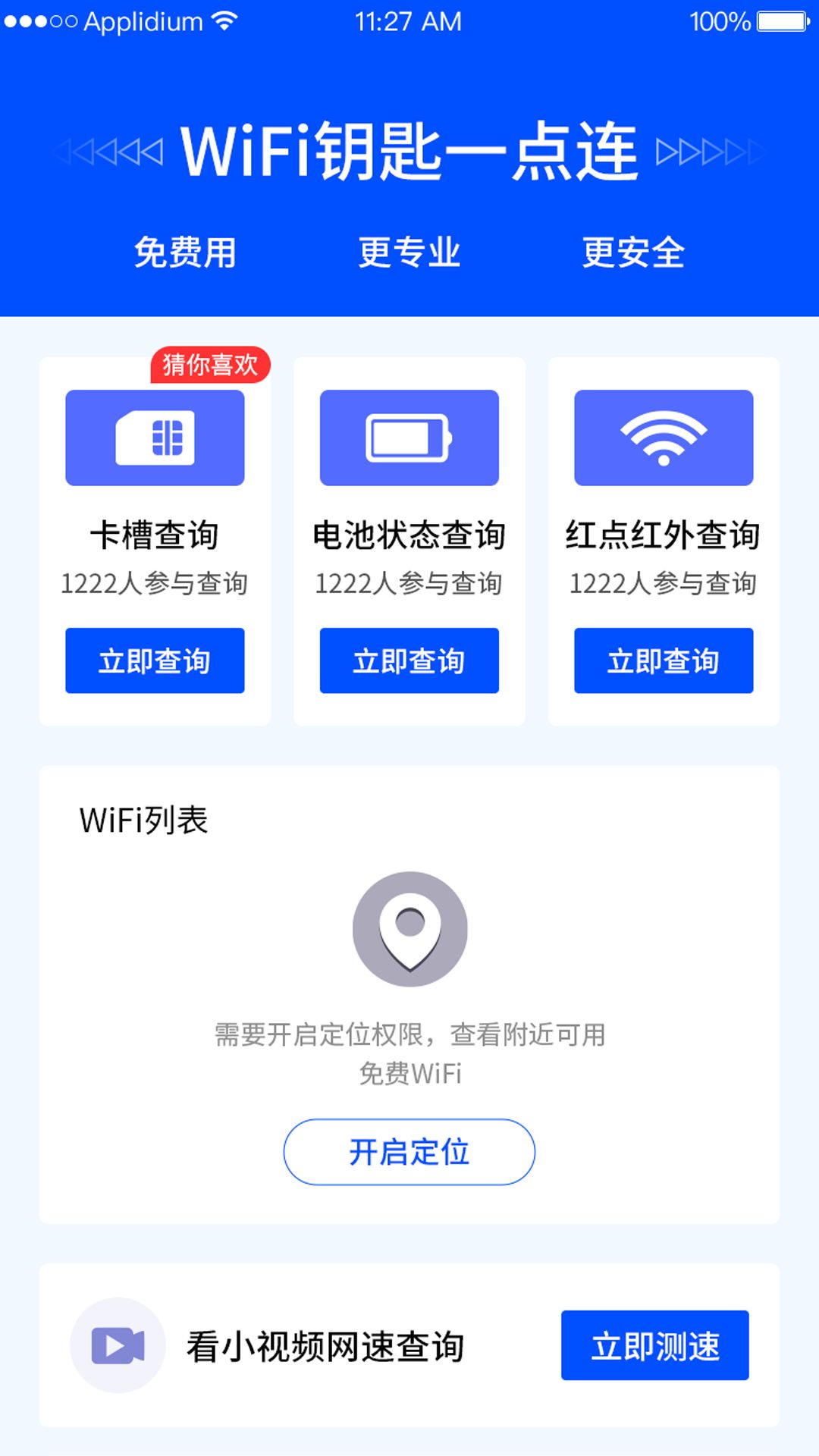
Task: Tap 立即查询 under 电池状态查询
Action: tap(409, 661)
